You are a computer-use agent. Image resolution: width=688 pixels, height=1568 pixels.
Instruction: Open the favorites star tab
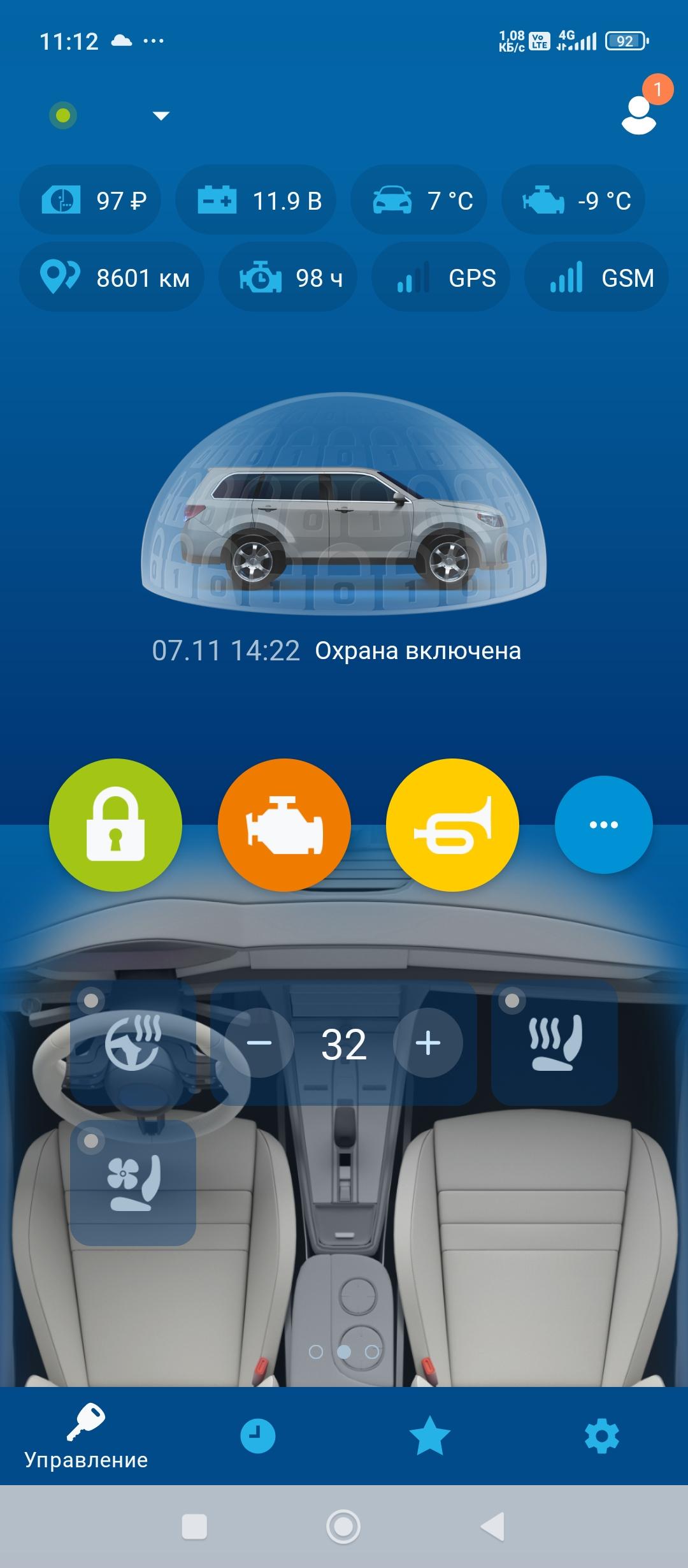tap(429, 1437)
